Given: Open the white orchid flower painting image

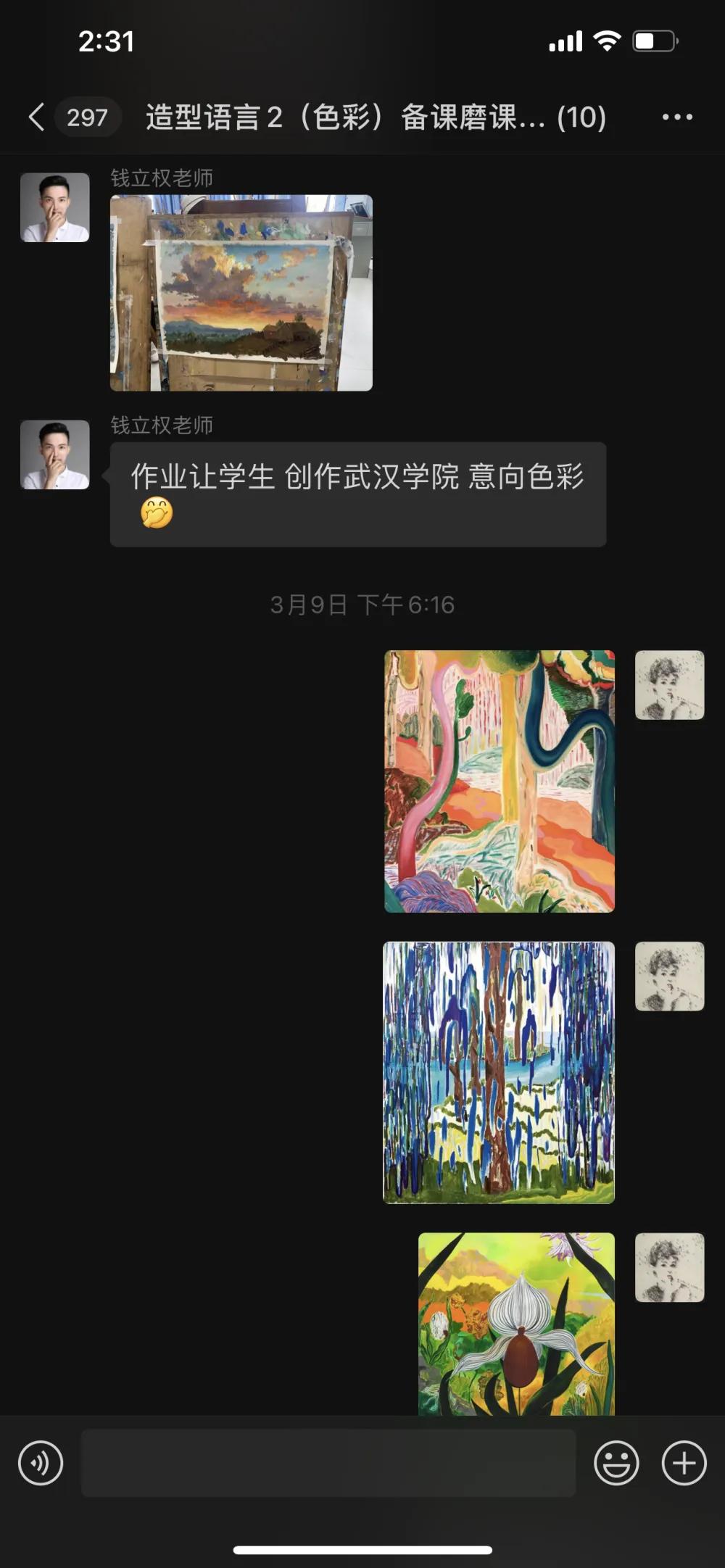Looking at the screenshot, I should (x=516, y=1324).
